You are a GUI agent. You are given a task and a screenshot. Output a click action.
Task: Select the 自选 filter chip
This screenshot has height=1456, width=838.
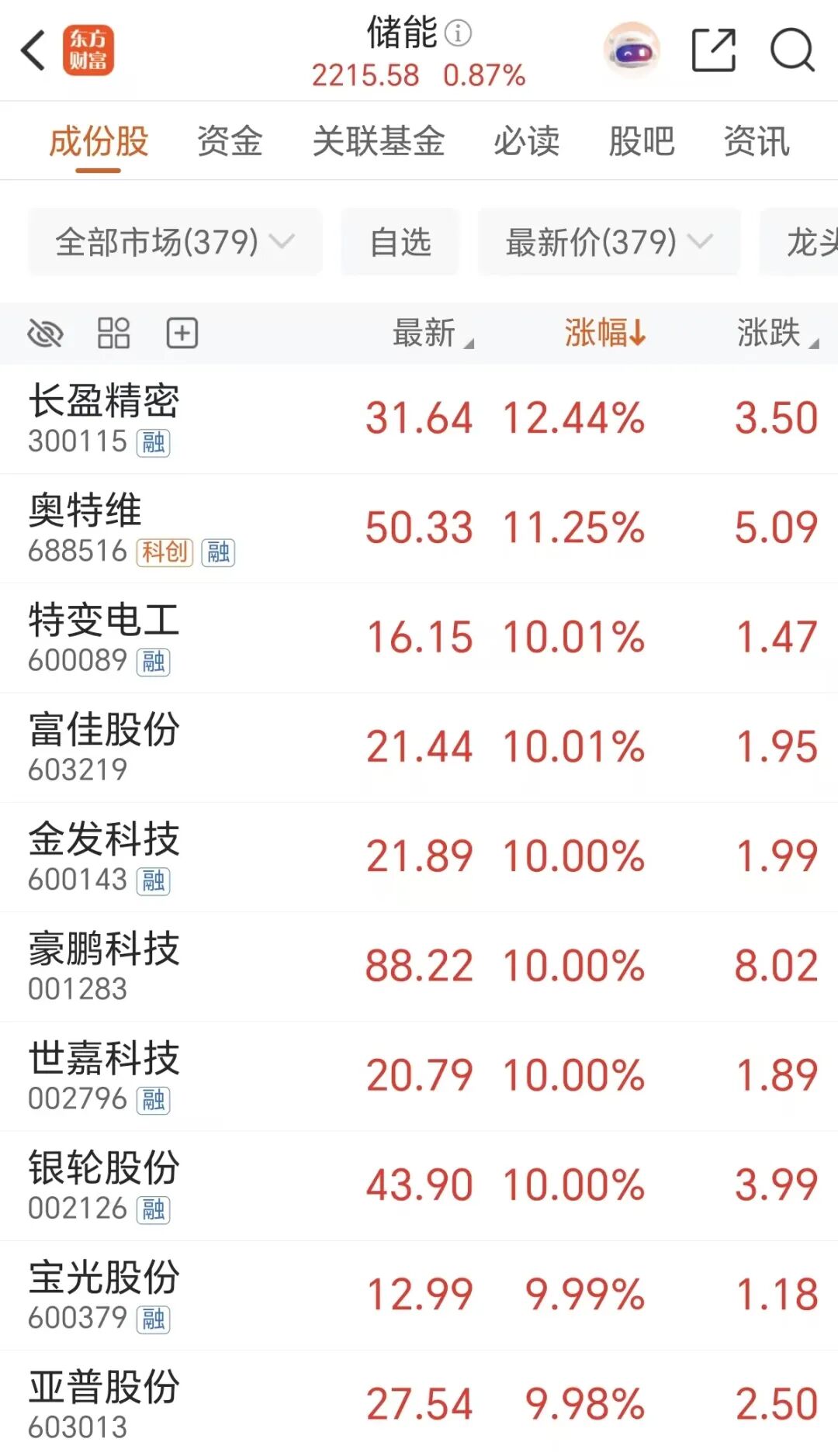pos(400,242)
